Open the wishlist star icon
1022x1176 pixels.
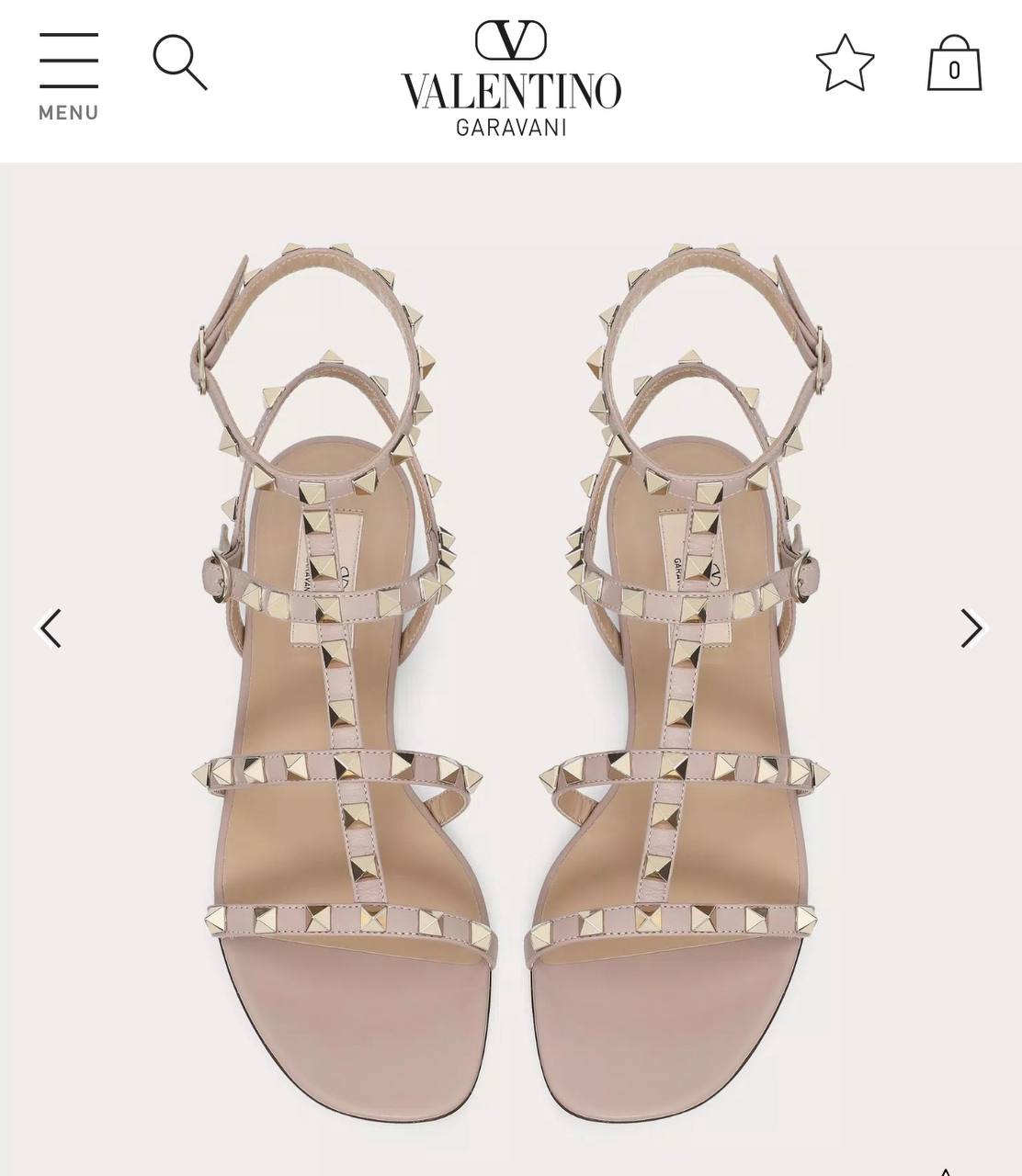(x=845, y=63)
